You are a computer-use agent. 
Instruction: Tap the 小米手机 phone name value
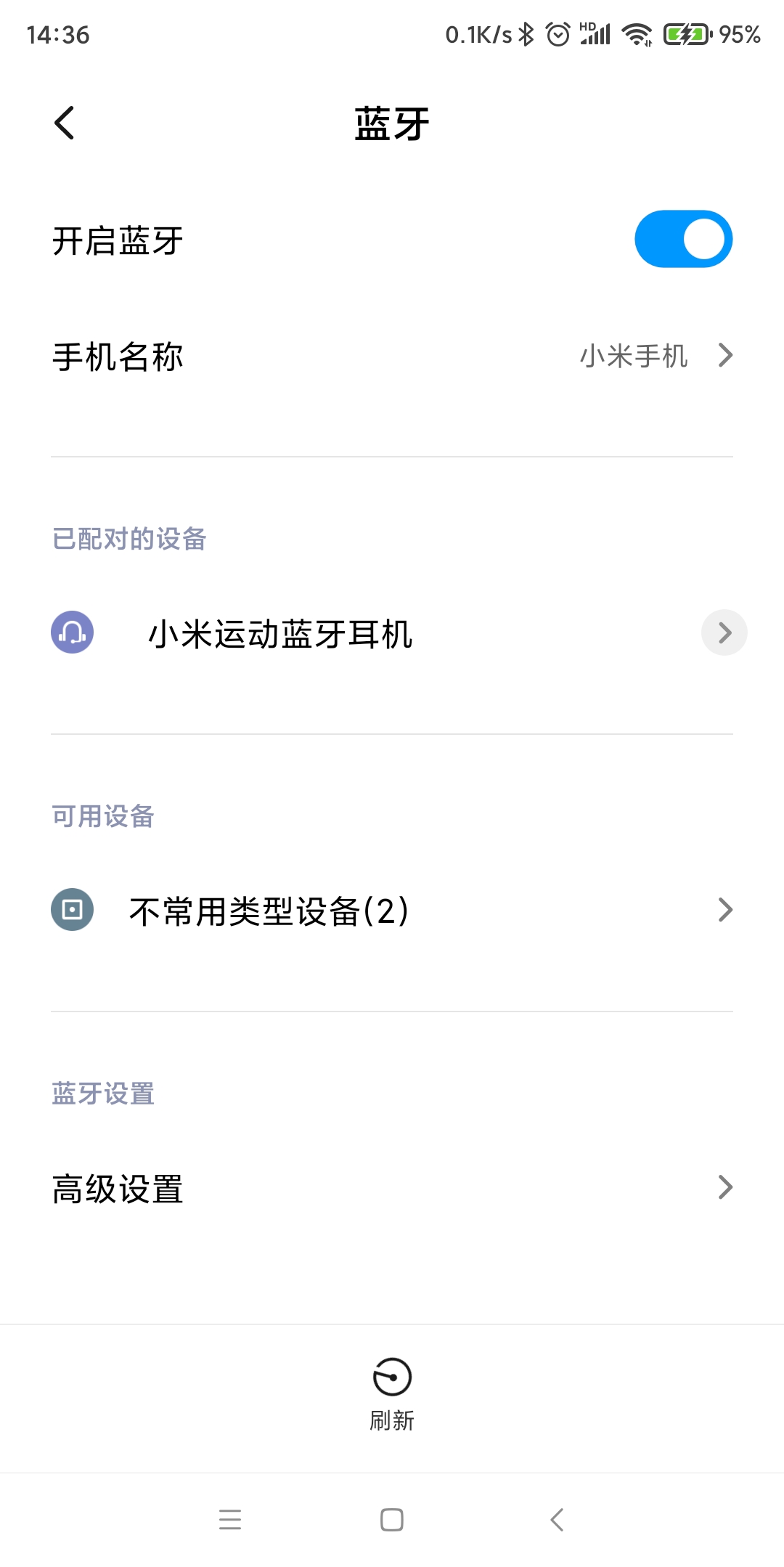coord(634,356)
